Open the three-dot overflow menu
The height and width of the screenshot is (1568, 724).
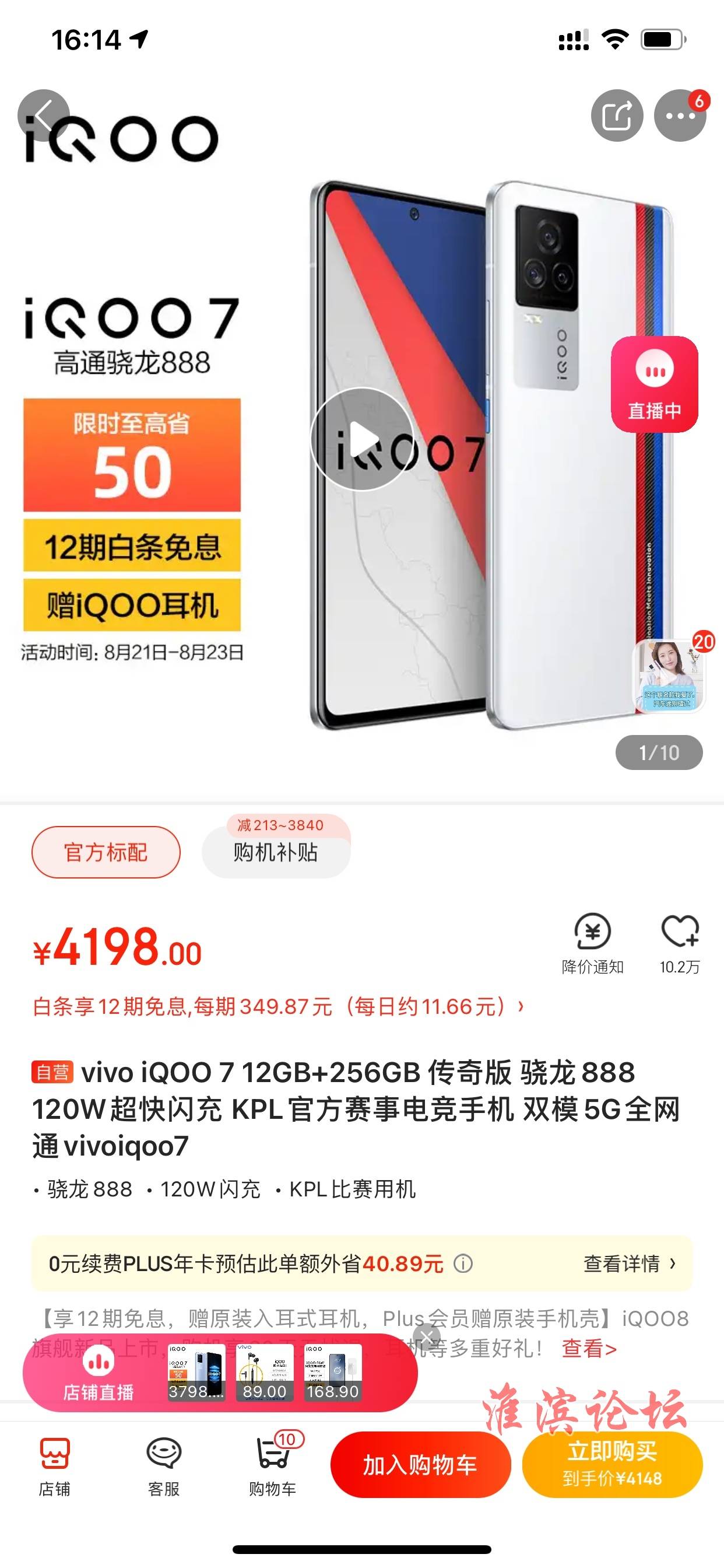680,116
